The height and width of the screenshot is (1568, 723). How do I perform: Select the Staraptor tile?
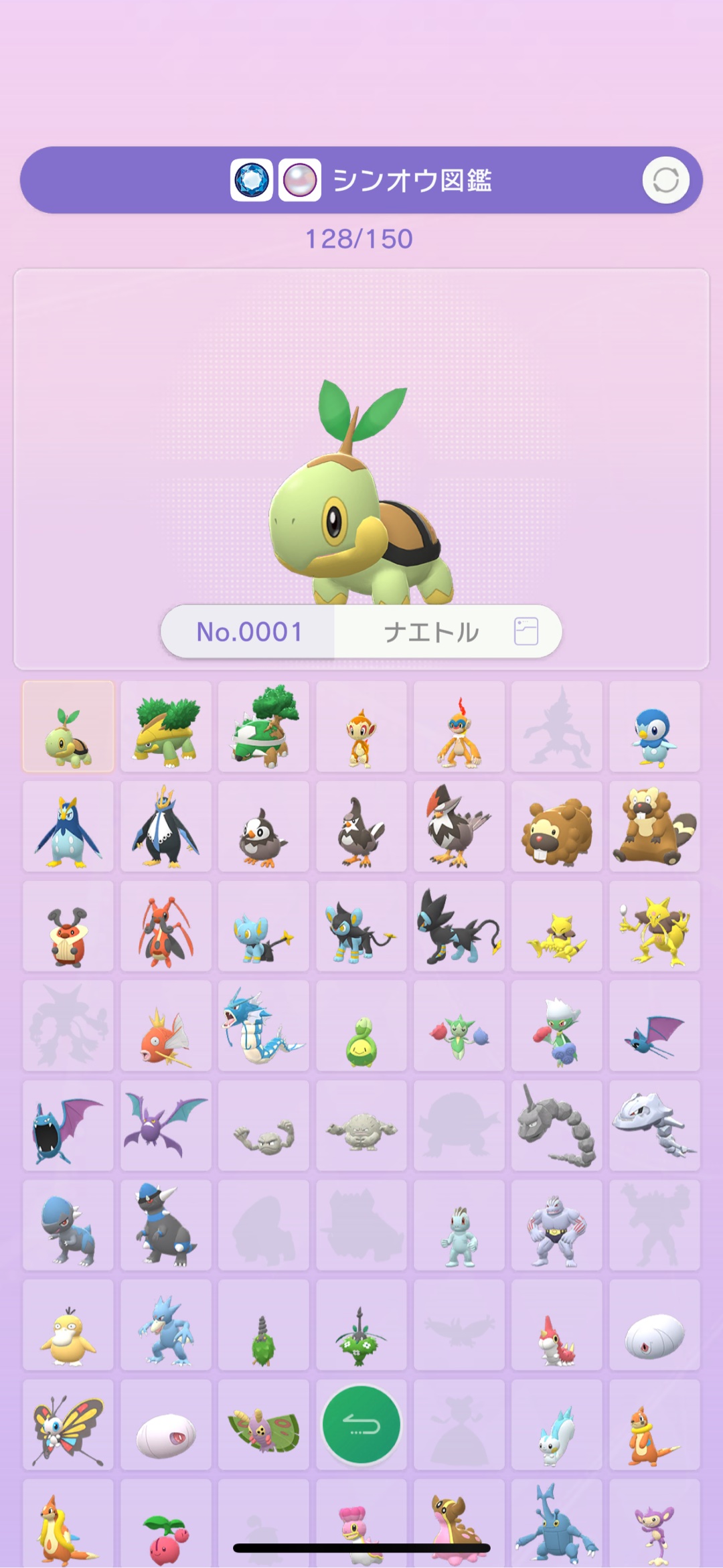[459, 827]
